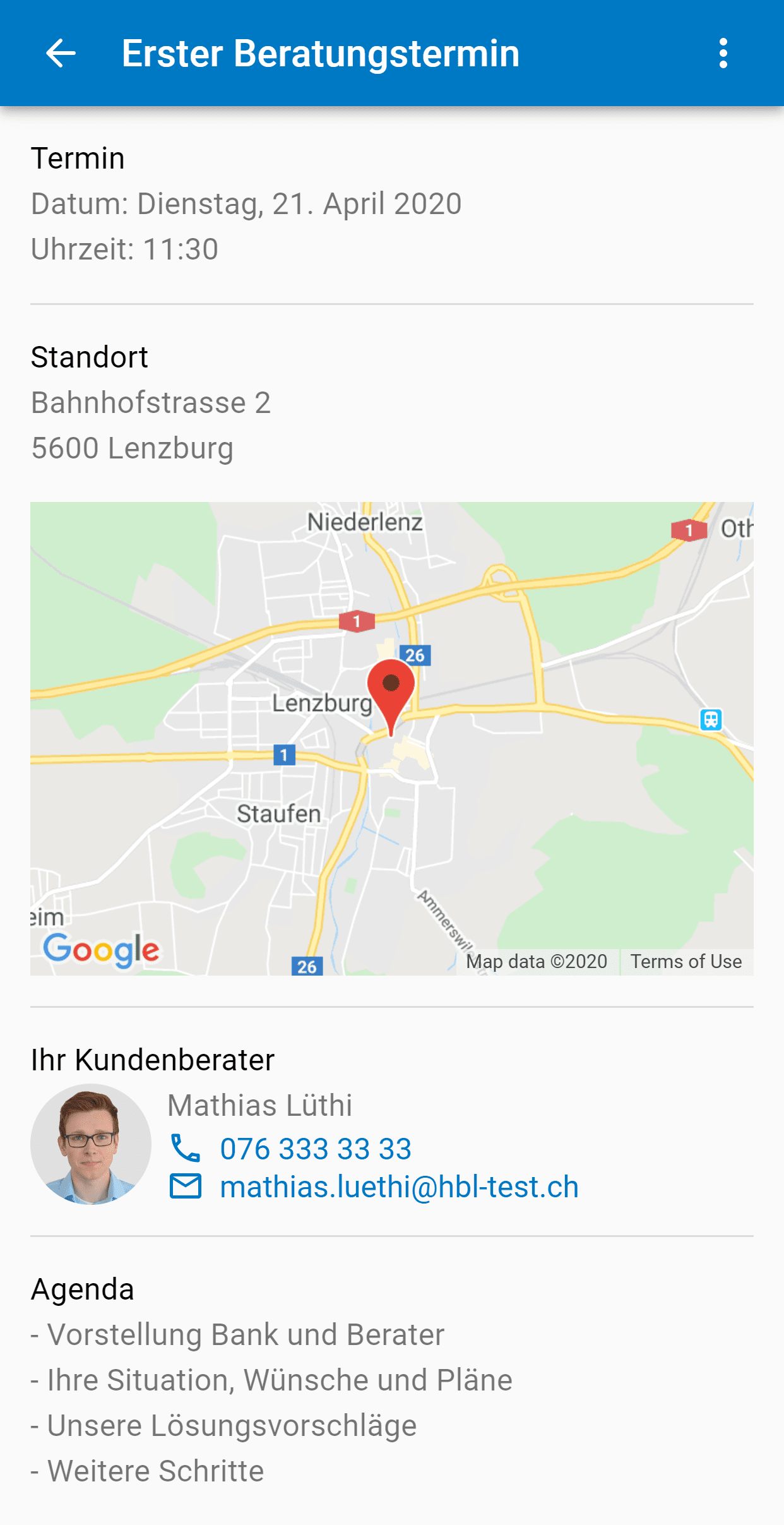Open the Lenzburg location map
The height and width of the screenshot is (1525, 784).
pyautogui.click(x=392, y=739)
